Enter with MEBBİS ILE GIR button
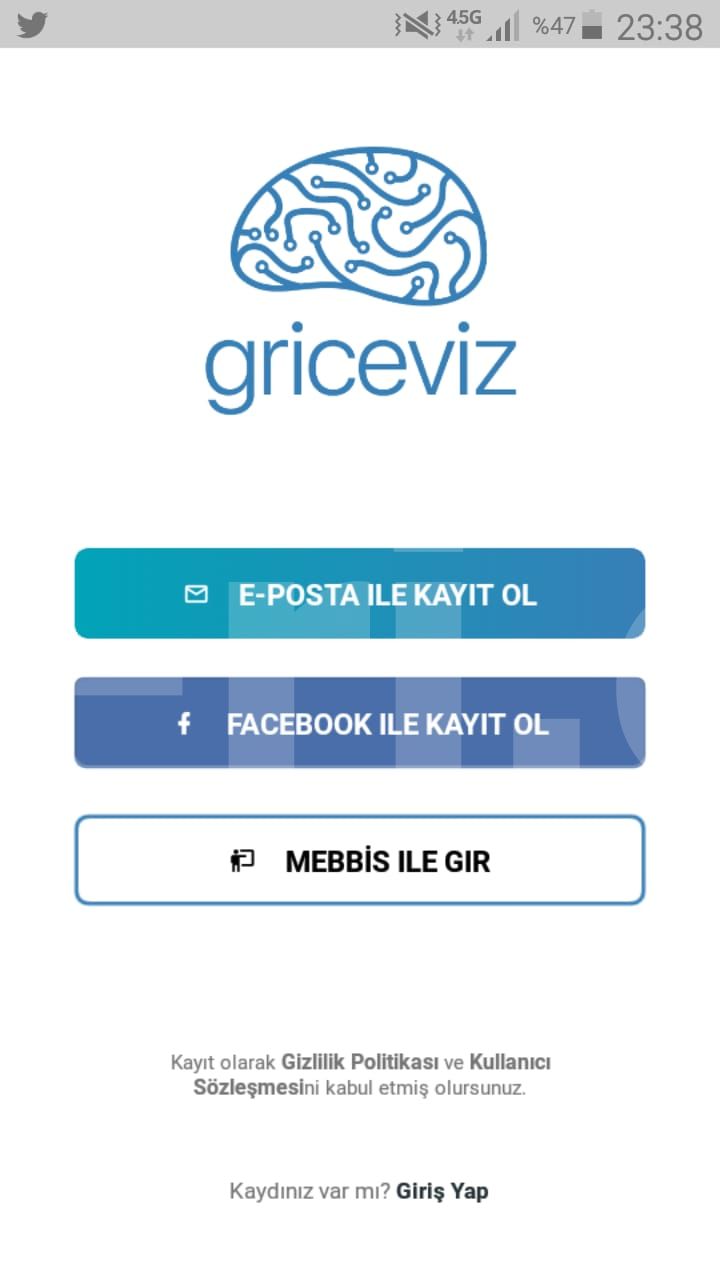720x1280 pixels. pos(360,860)
